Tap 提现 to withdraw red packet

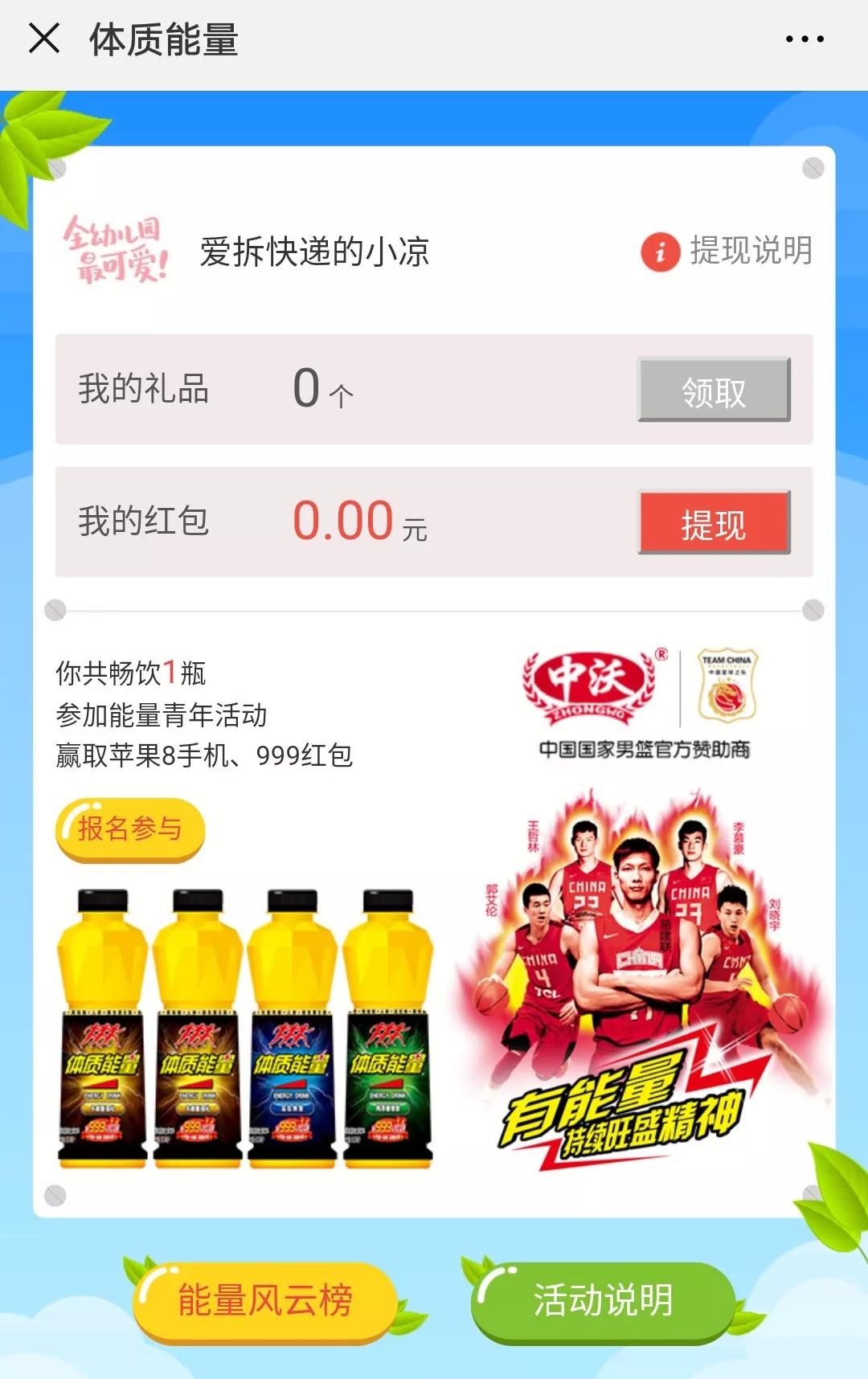714,523
